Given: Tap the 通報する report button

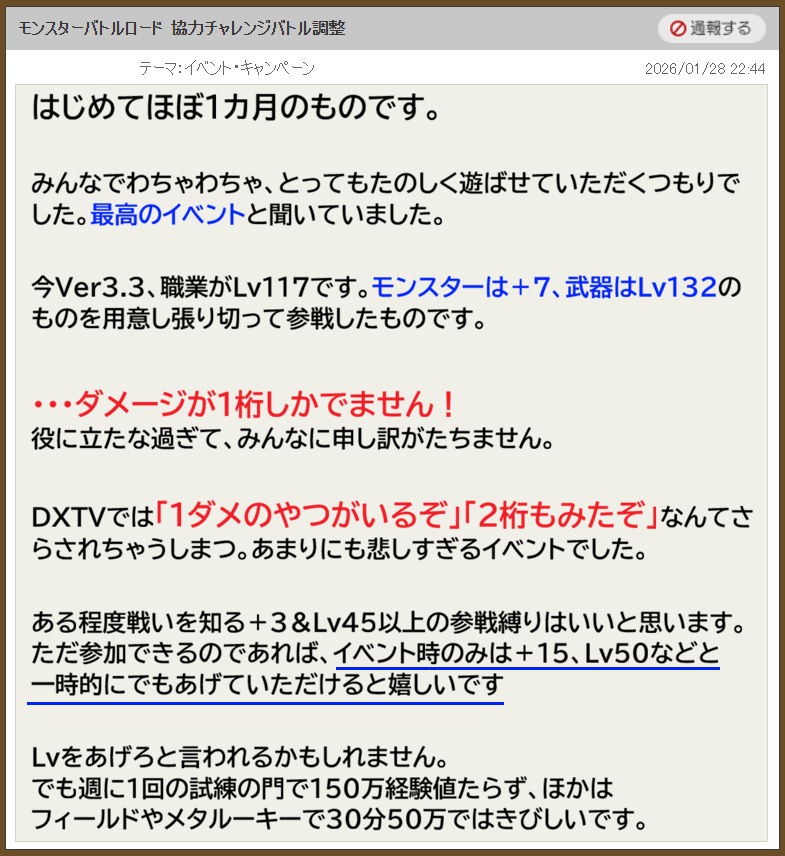Looking at the screenshot, I should 711,28.
